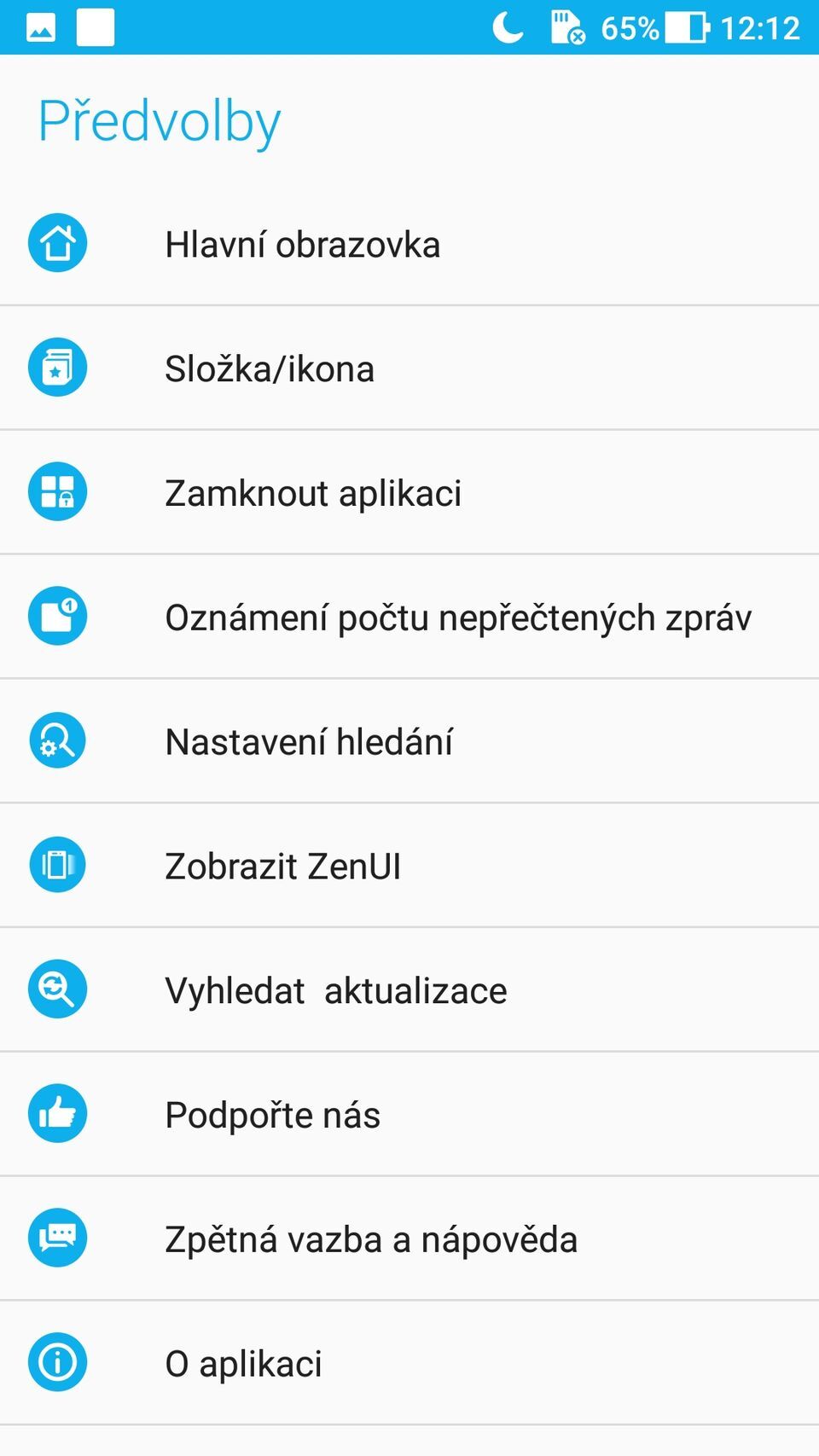
Task: Click the unread messages badge icon
Action: click(x=56, y=616)
